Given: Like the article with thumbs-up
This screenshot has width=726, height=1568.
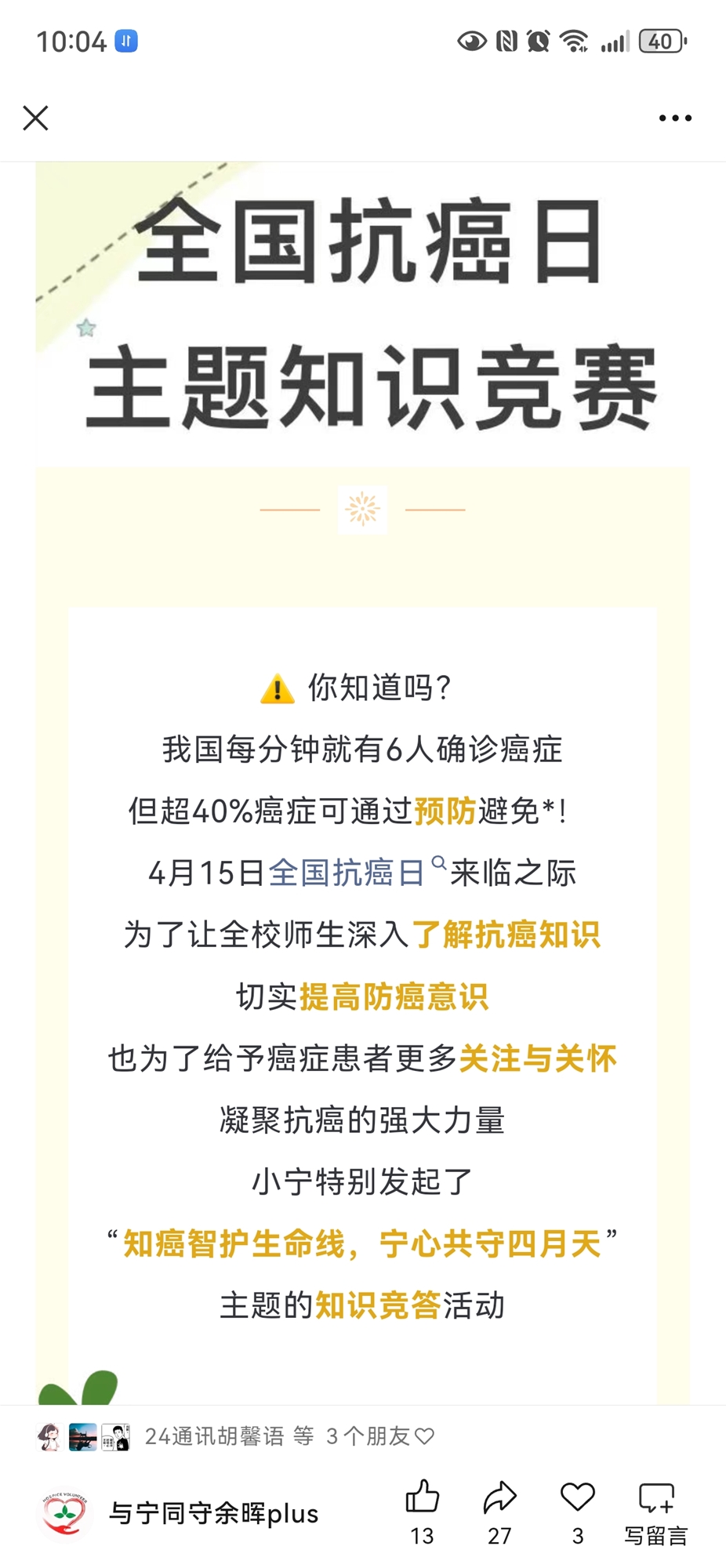Looking at the screenshot, I should [x=422, y=1512].
